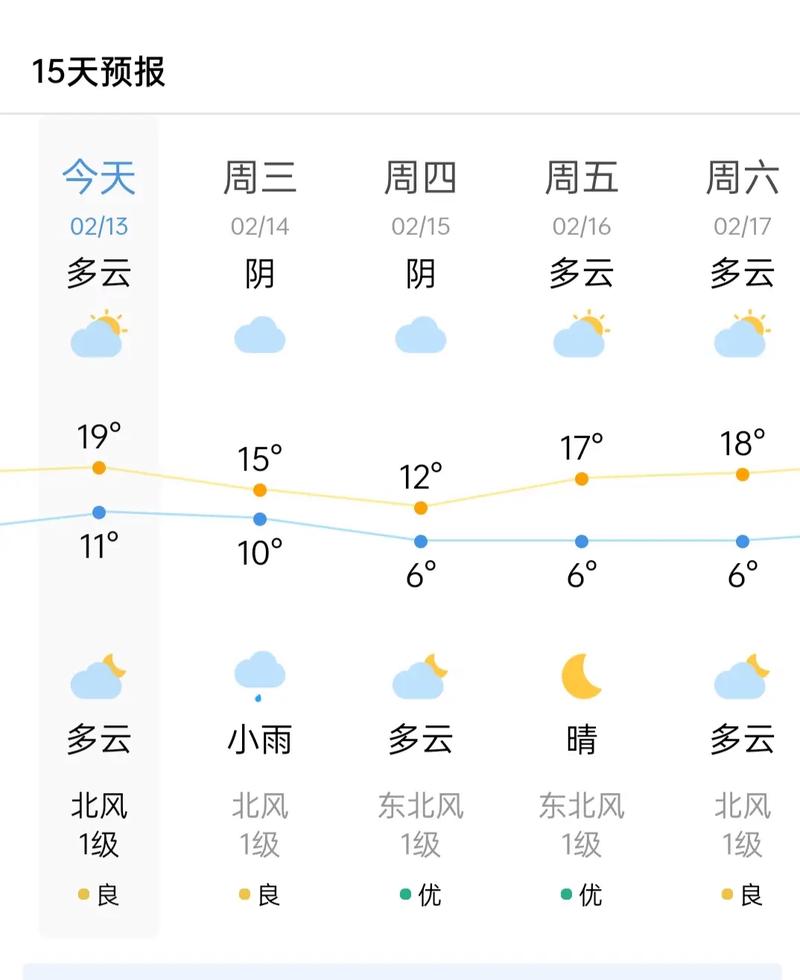
Task: Click the green air quality dot under 周五
Action: [565, 896]
